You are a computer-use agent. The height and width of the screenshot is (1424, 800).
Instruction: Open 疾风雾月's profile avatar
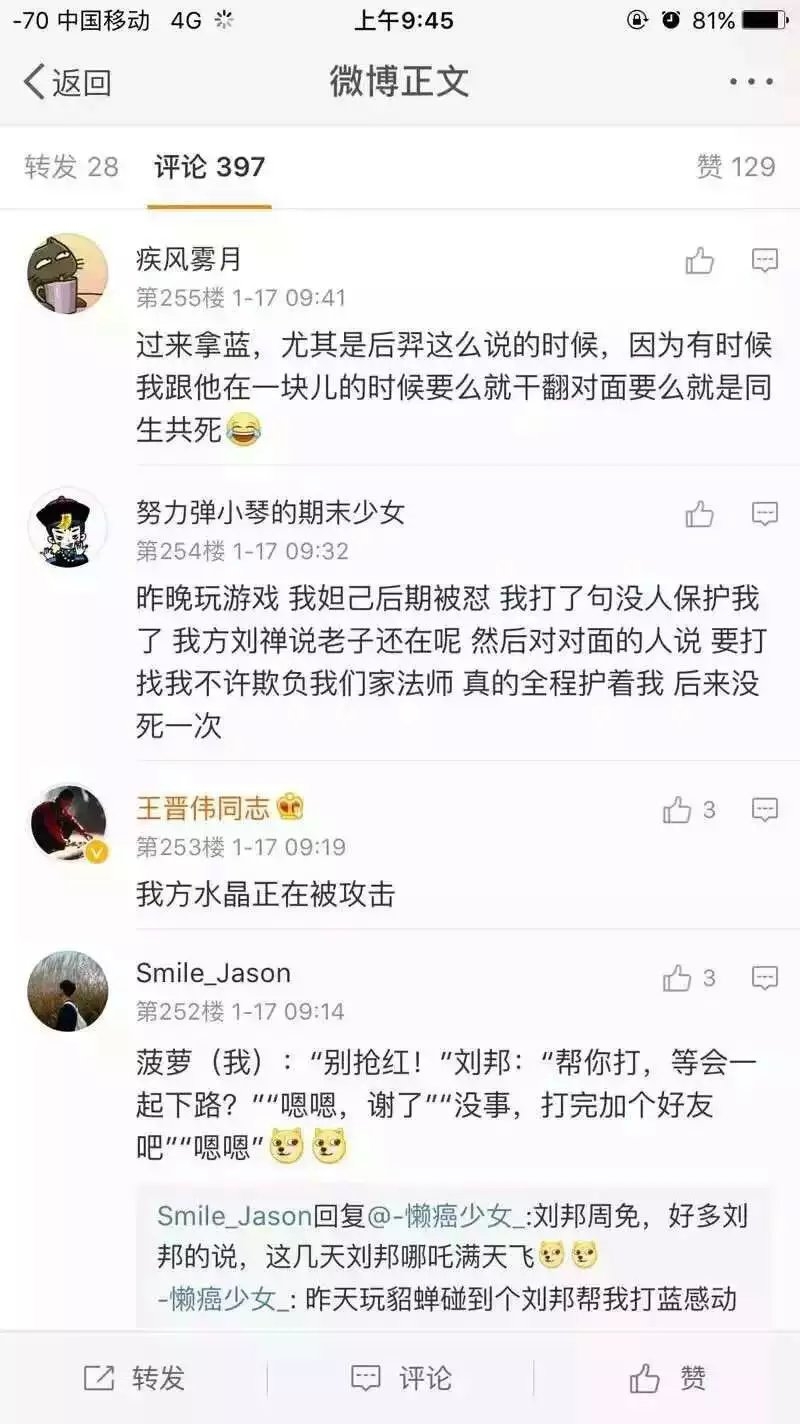pyautogui.click(x=67, y=274)
